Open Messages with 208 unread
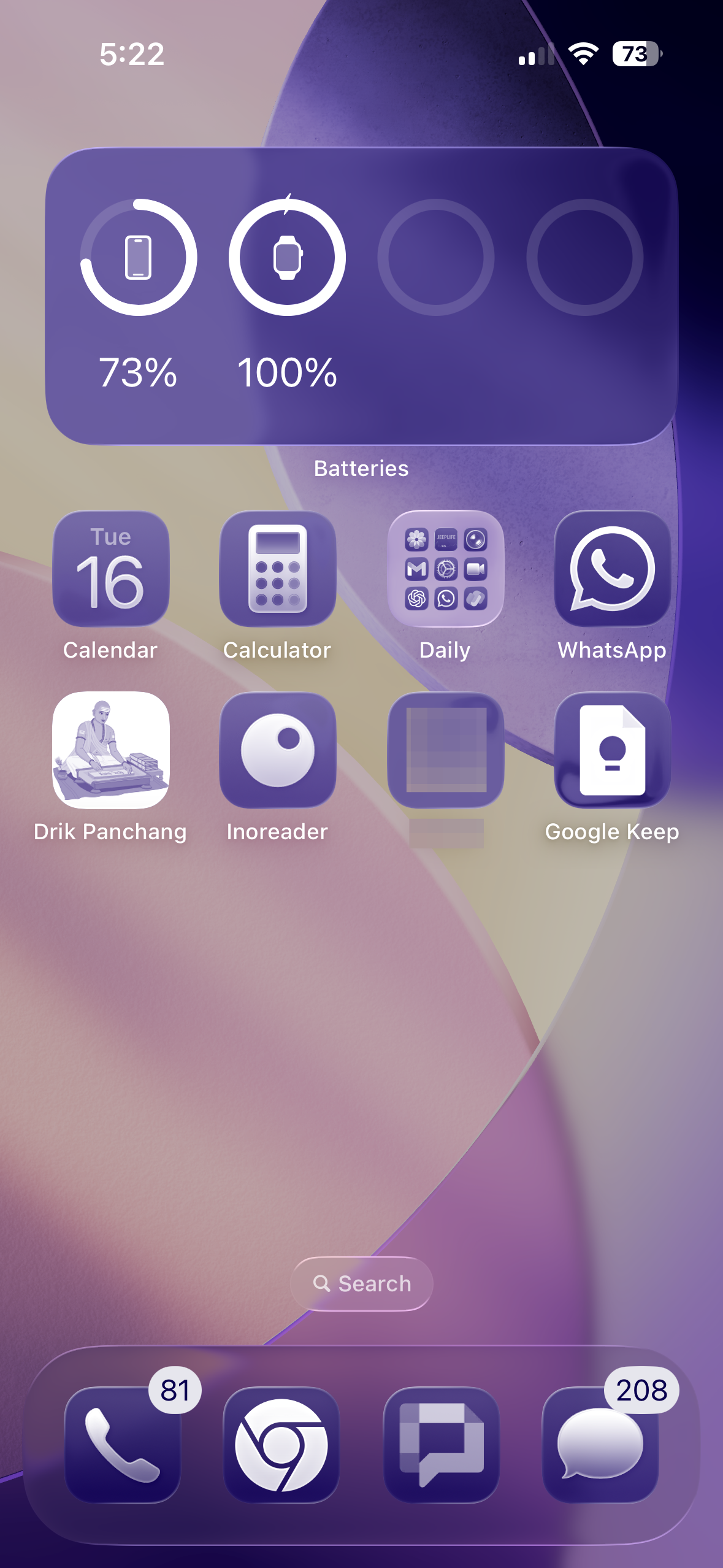The height and width of the screenshot is (1568, 723). pyautogui.click(x=600, y=1444)
